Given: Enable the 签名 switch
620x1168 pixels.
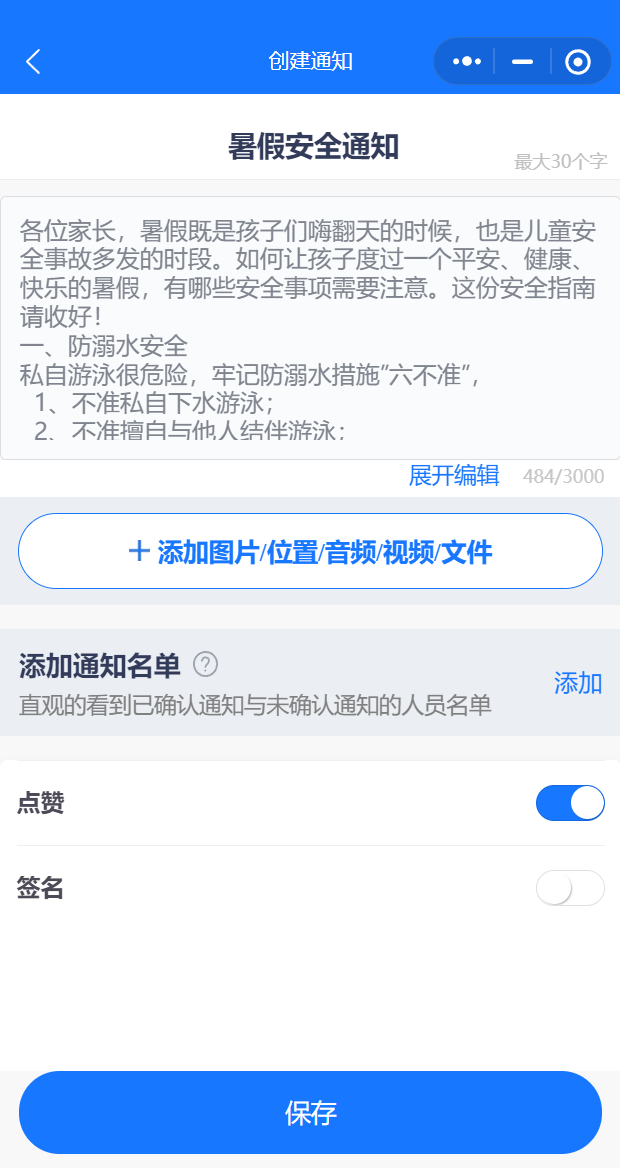Looking at the screenshot, I should 570,888.
